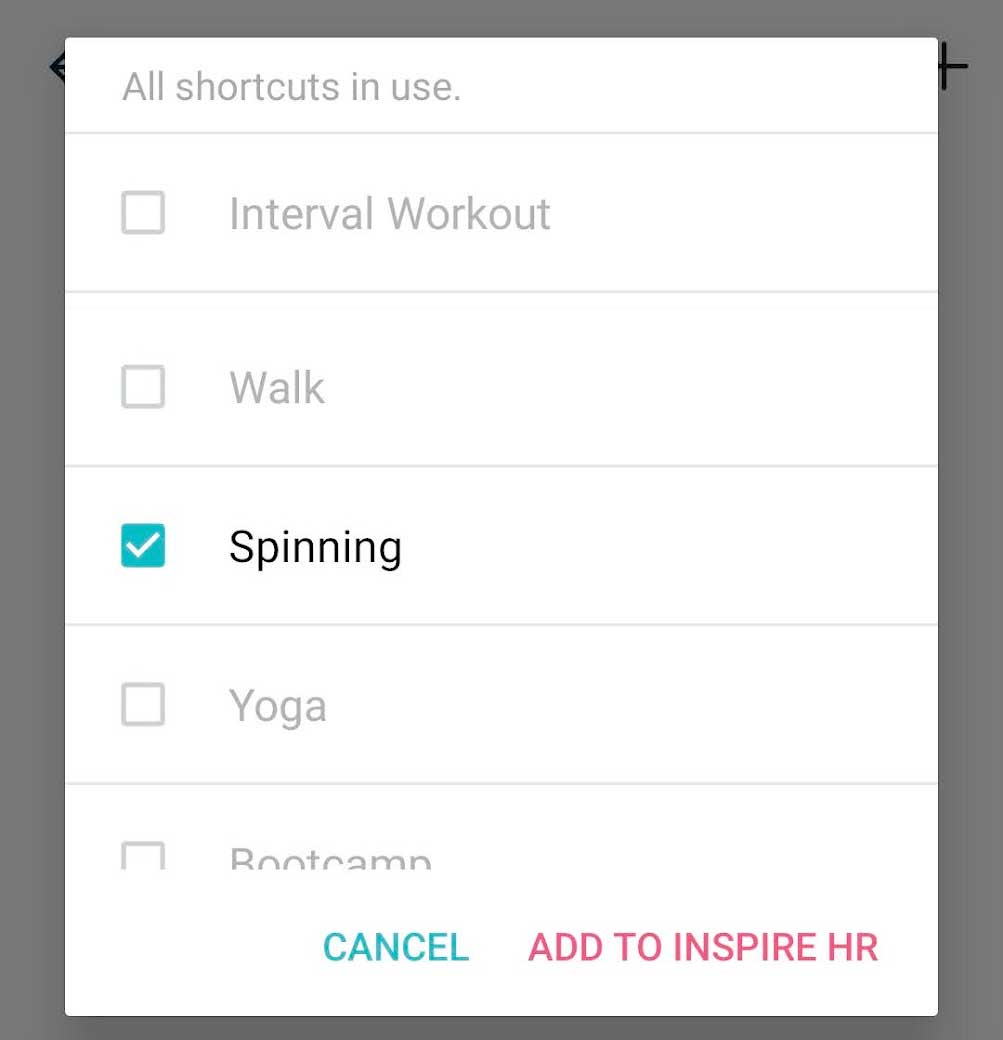
Task: Click the dialog title text area
Action: pos(292,86)
